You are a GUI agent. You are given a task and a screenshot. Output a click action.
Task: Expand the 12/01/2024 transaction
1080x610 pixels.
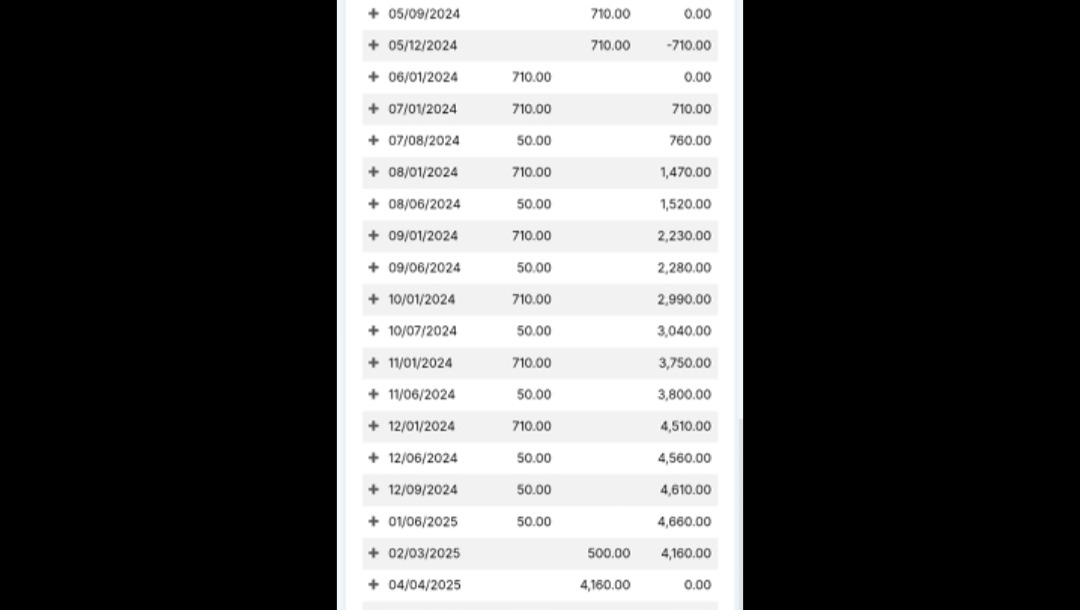coord(374,426)
